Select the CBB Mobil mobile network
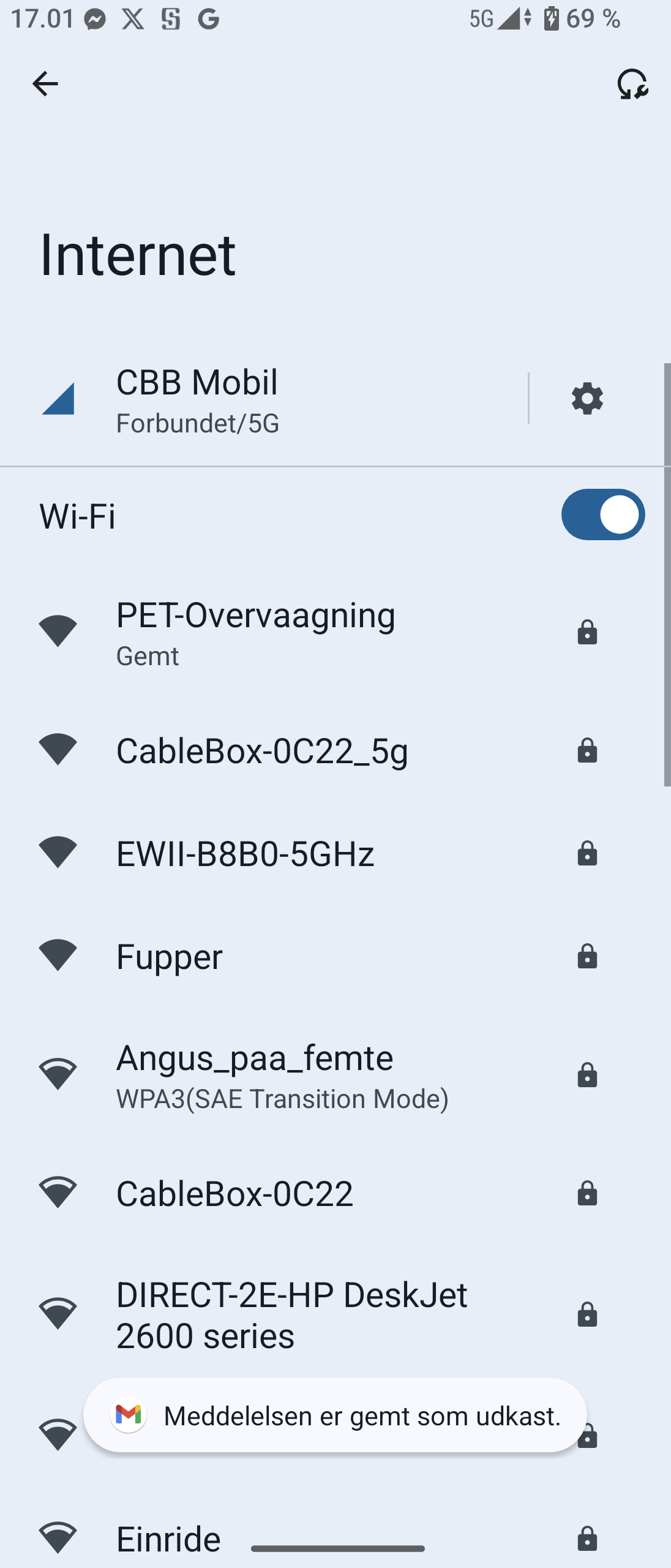The image size is (671, 1568). point(263,399)
